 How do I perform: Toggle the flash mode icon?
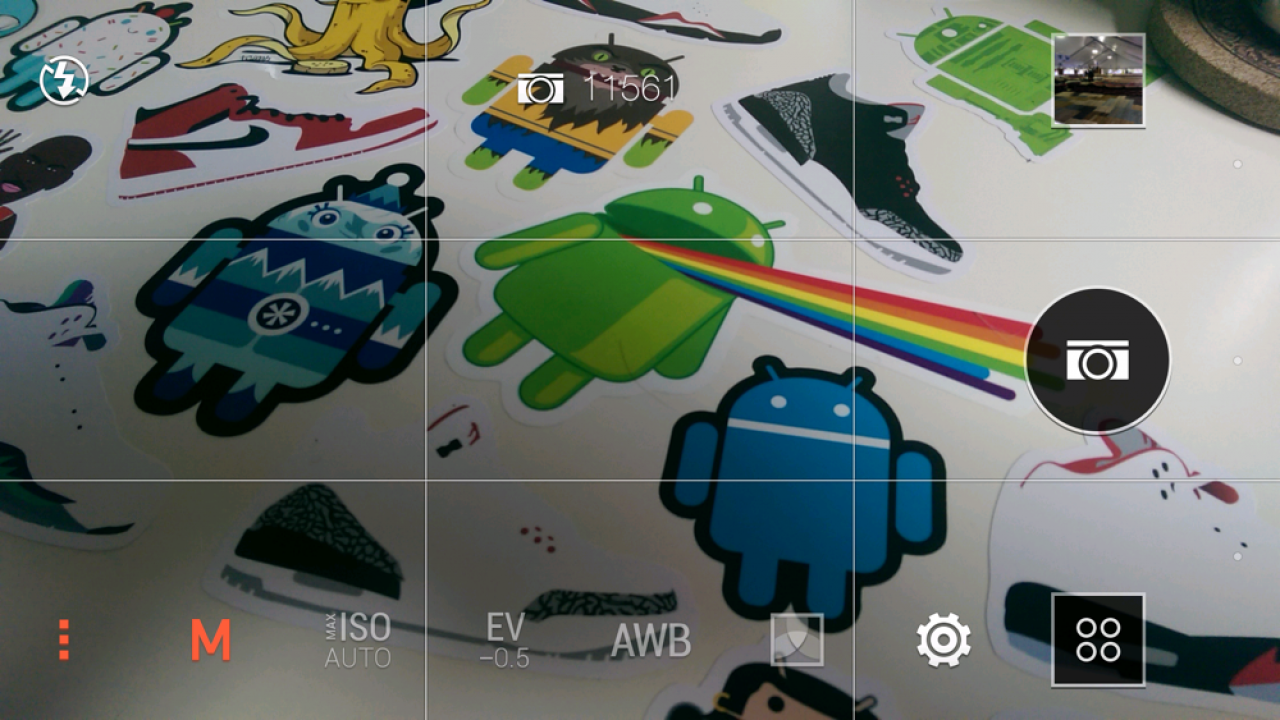click(x=64, y=82)
